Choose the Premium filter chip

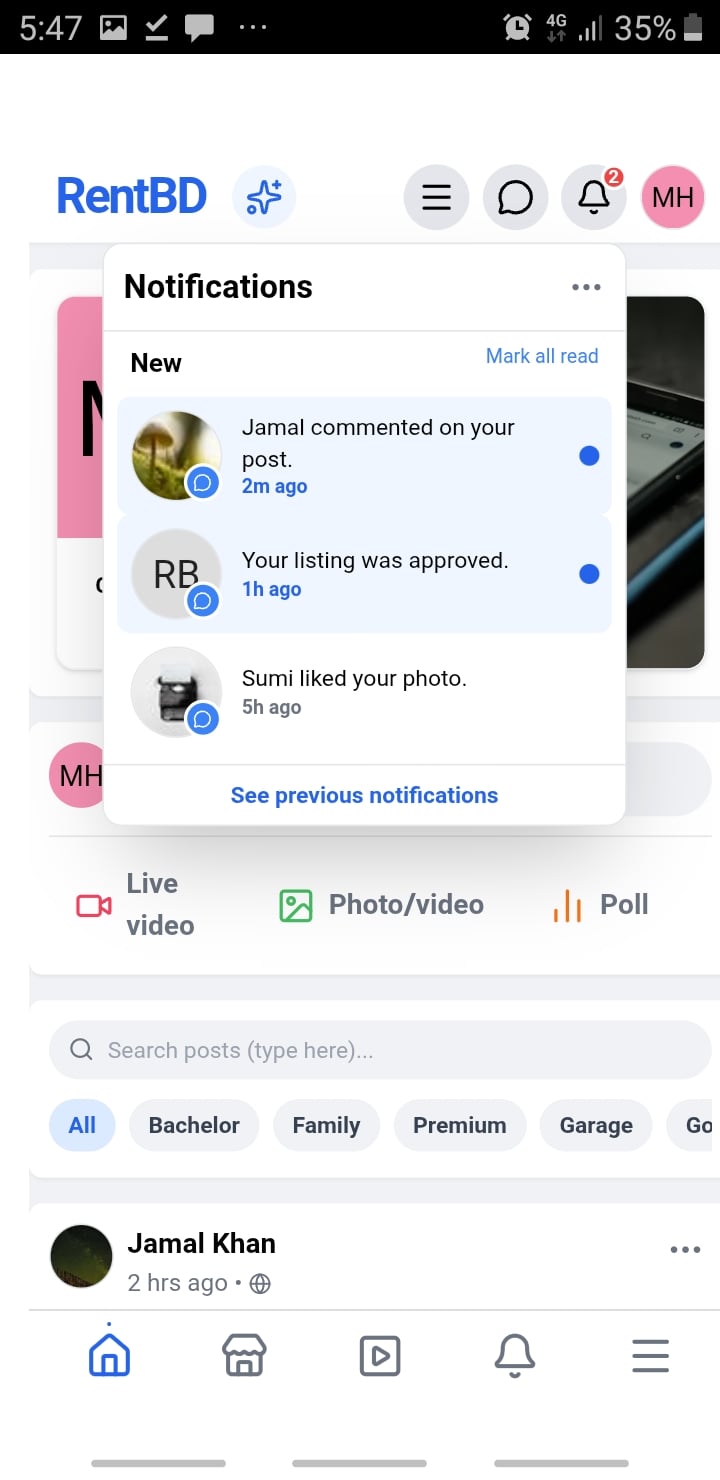click(459, 1125)
